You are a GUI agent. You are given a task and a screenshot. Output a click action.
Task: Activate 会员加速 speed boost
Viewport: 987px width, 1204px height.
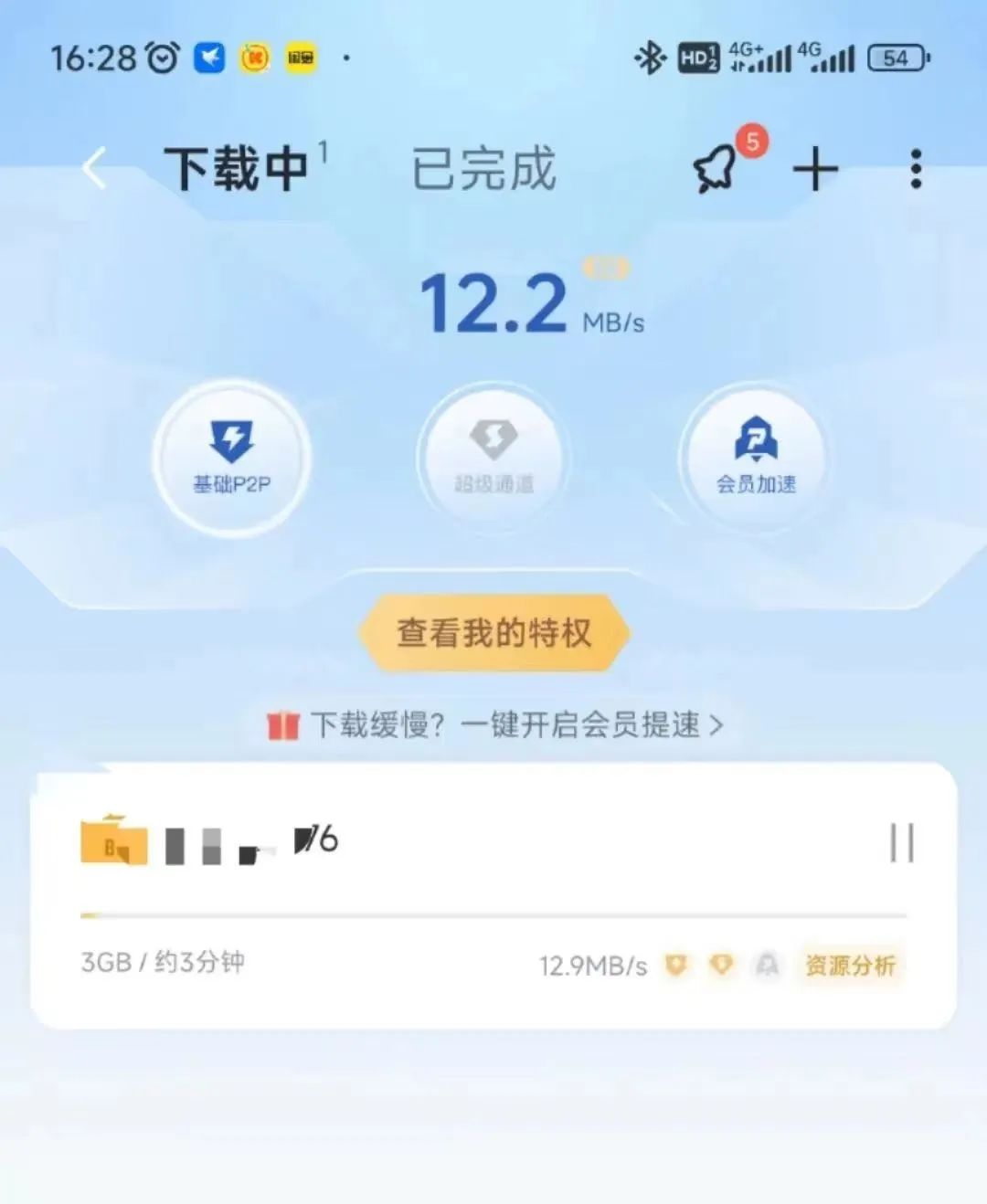click(756, 457)
